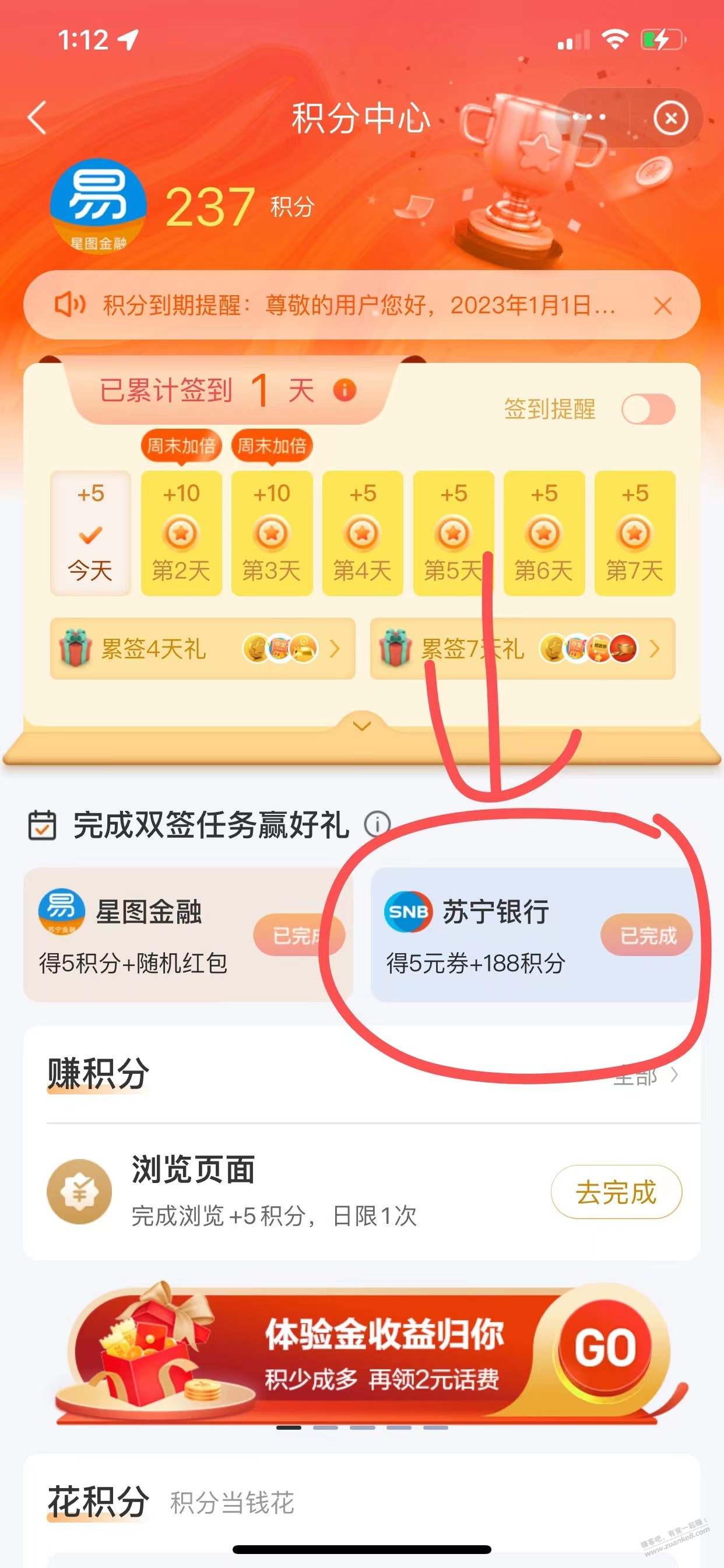Open the 星图金融 sign-in task card
The image size is (724, 1568).
(189, 935)
